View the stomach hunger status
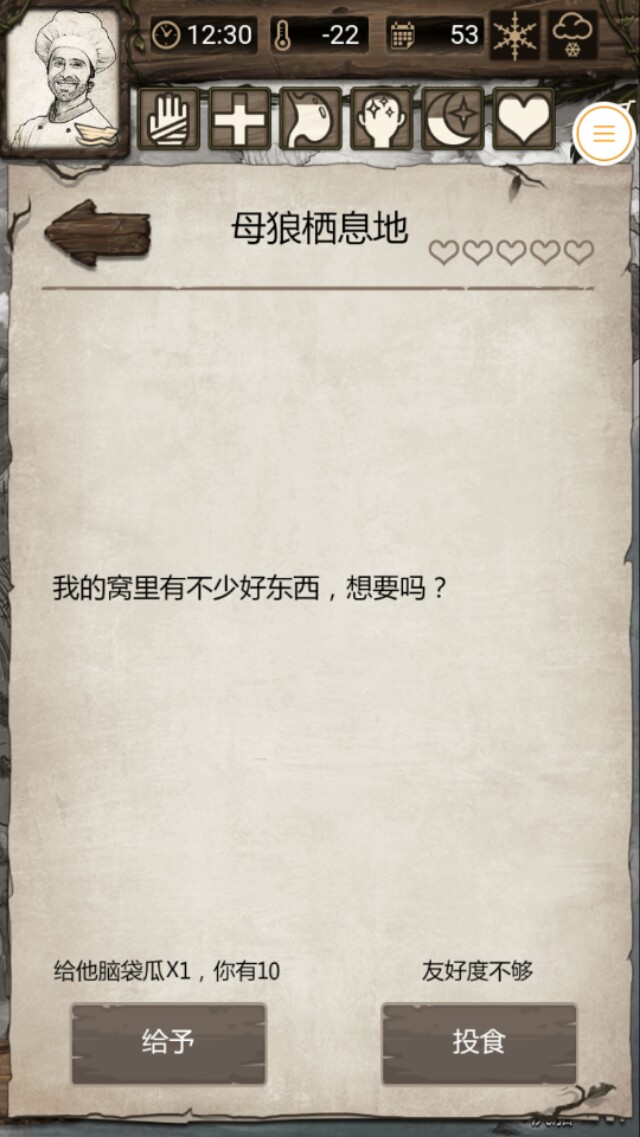The width and height of the screenshot is (640, 1137). tap(310, 119)
